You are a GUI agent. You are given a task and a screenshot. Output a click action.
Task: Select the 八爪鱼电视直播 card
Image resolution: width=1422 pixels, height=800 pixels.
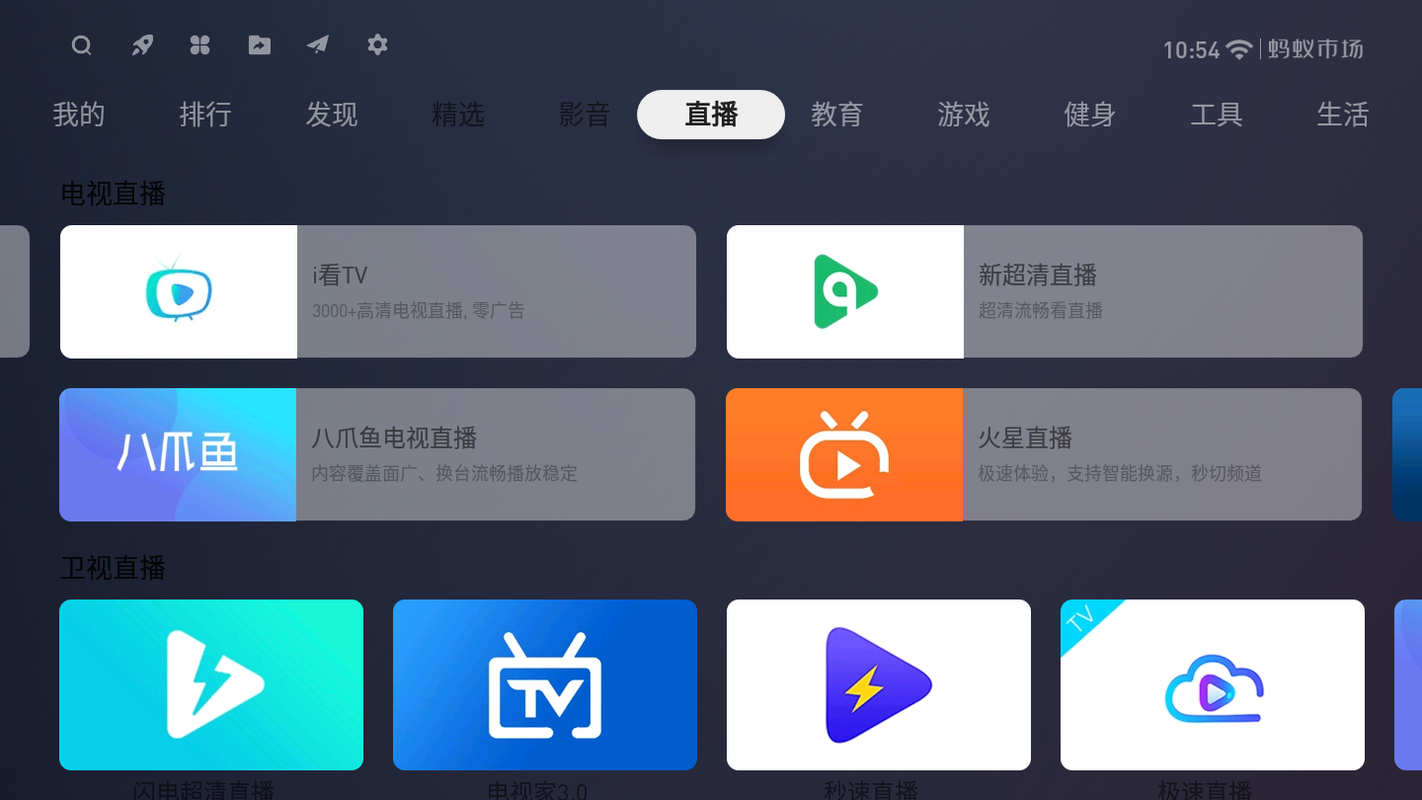coord(377,454)
